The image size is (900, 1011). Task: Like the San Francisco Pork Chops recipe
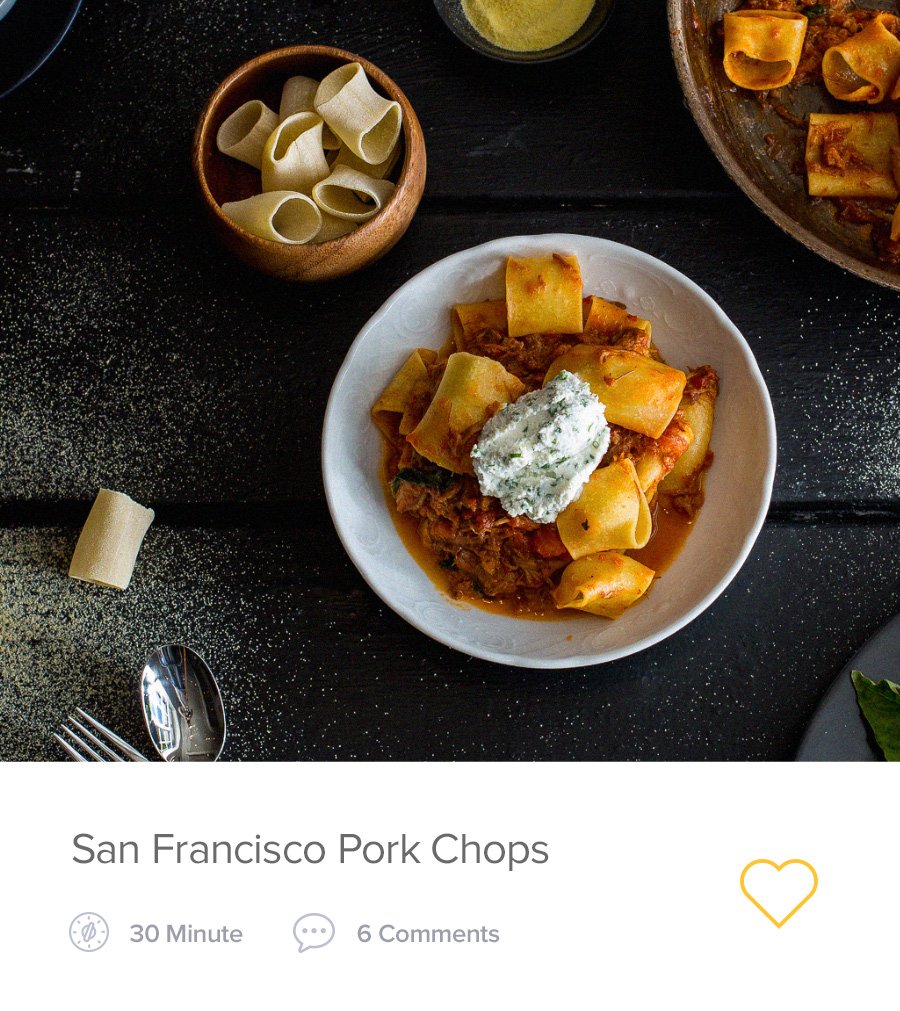778,891
